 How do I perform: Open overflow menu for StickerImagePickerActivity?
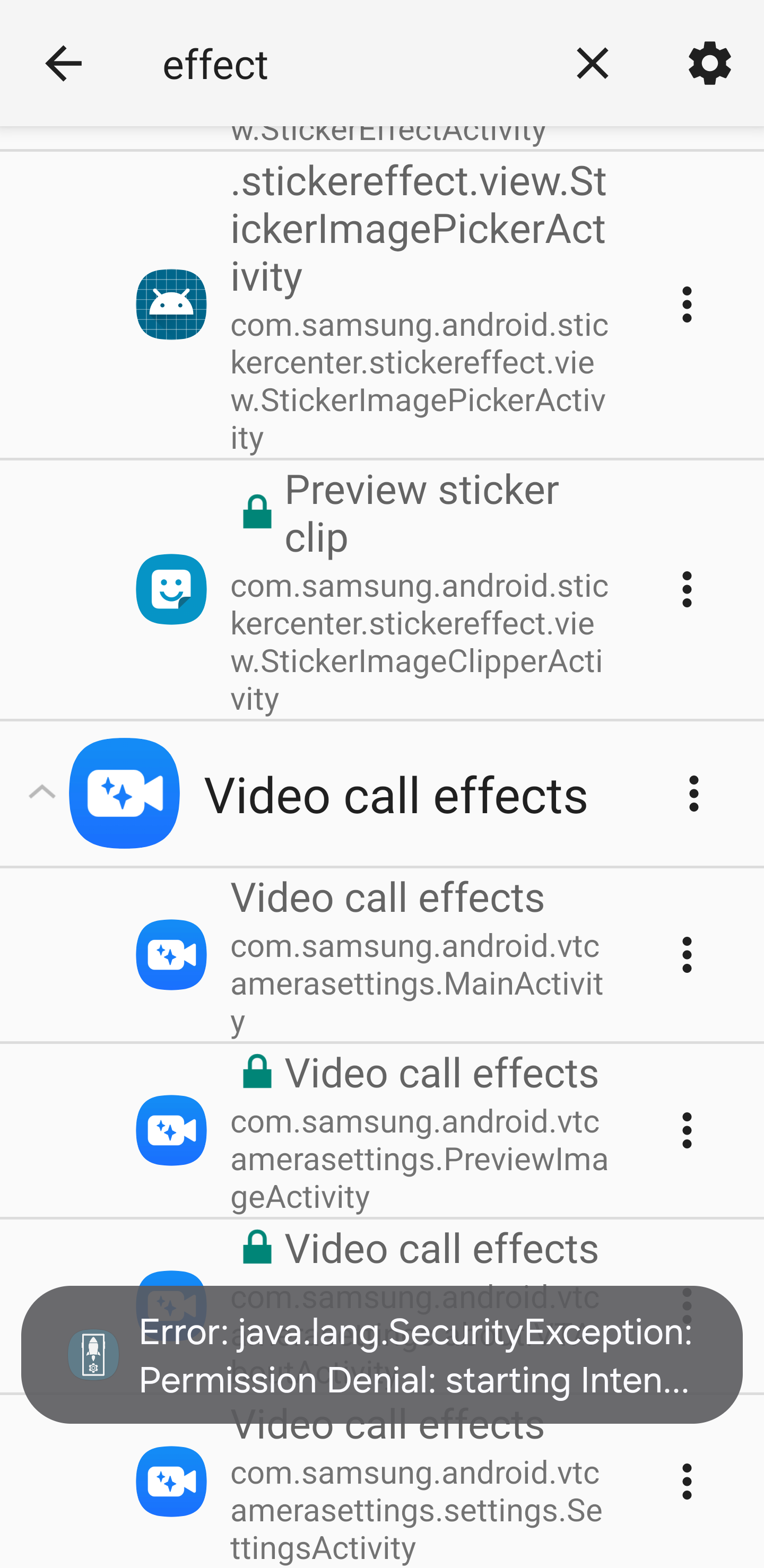coord(686,304)
